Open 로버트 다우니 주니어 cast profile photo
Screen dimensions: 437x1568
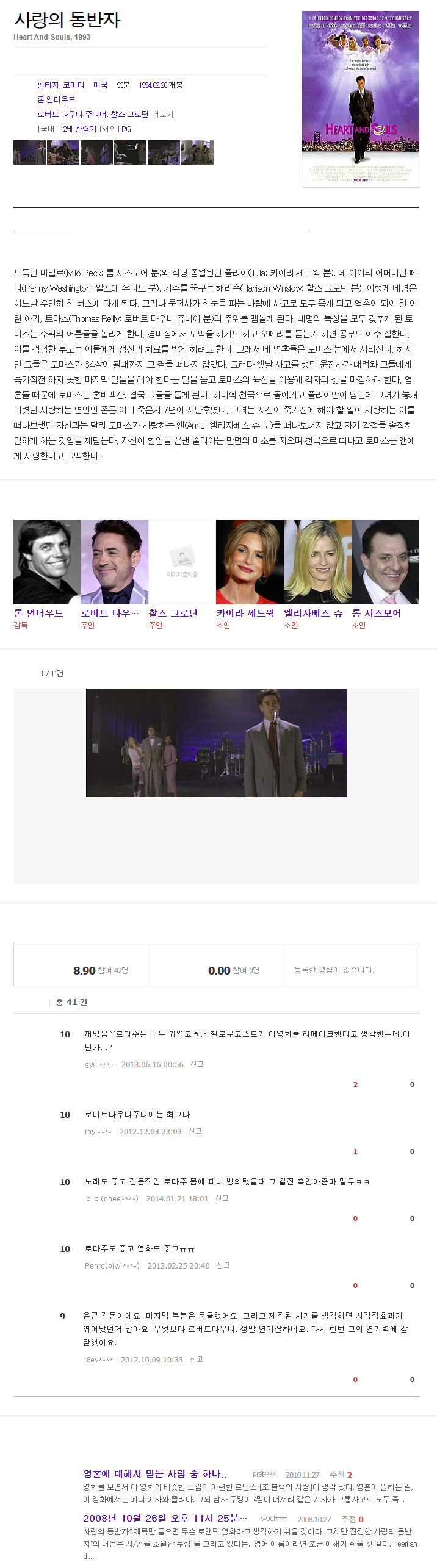point(114,562)
